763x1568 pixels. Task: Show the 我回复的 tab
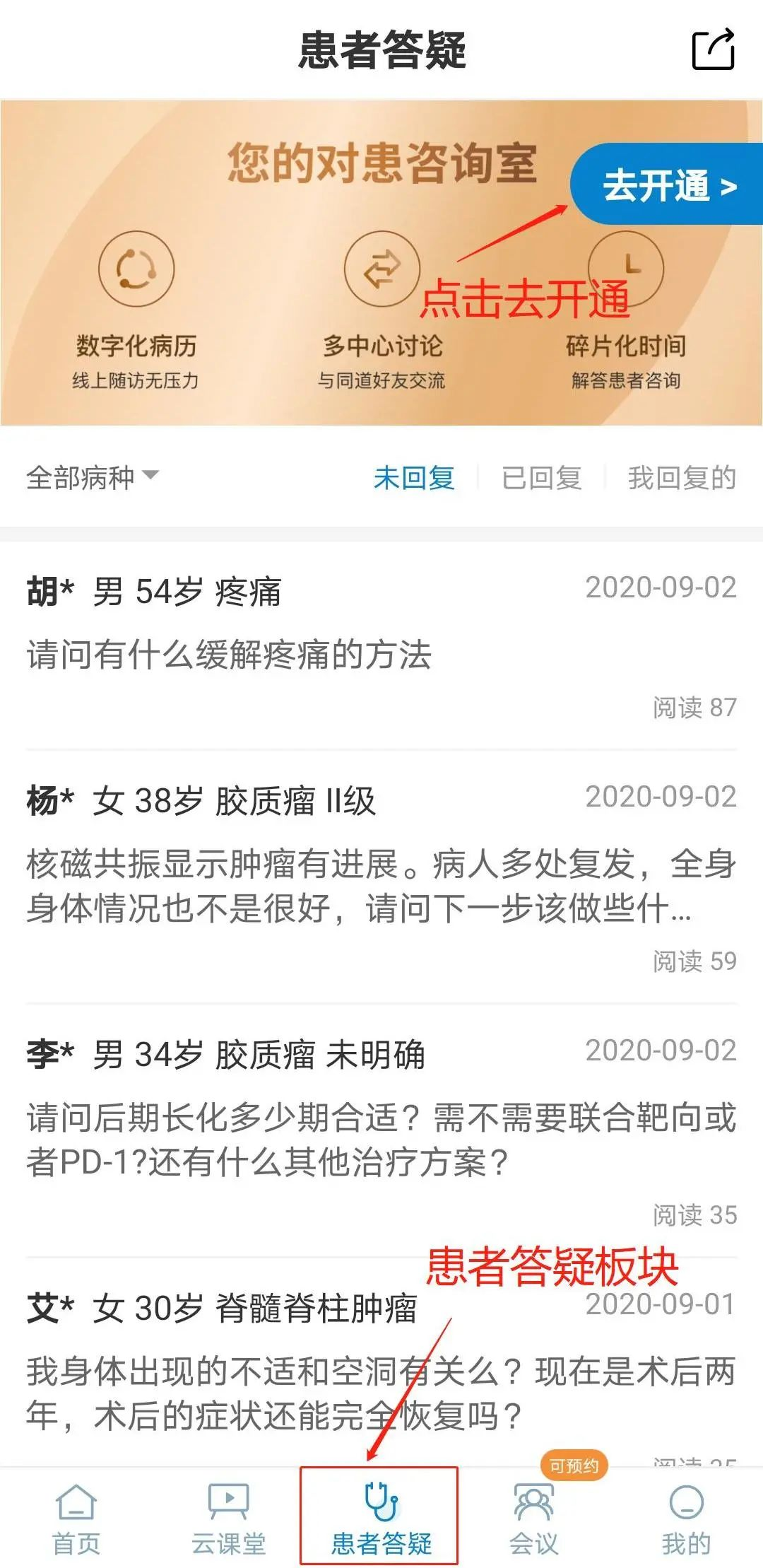682,478
